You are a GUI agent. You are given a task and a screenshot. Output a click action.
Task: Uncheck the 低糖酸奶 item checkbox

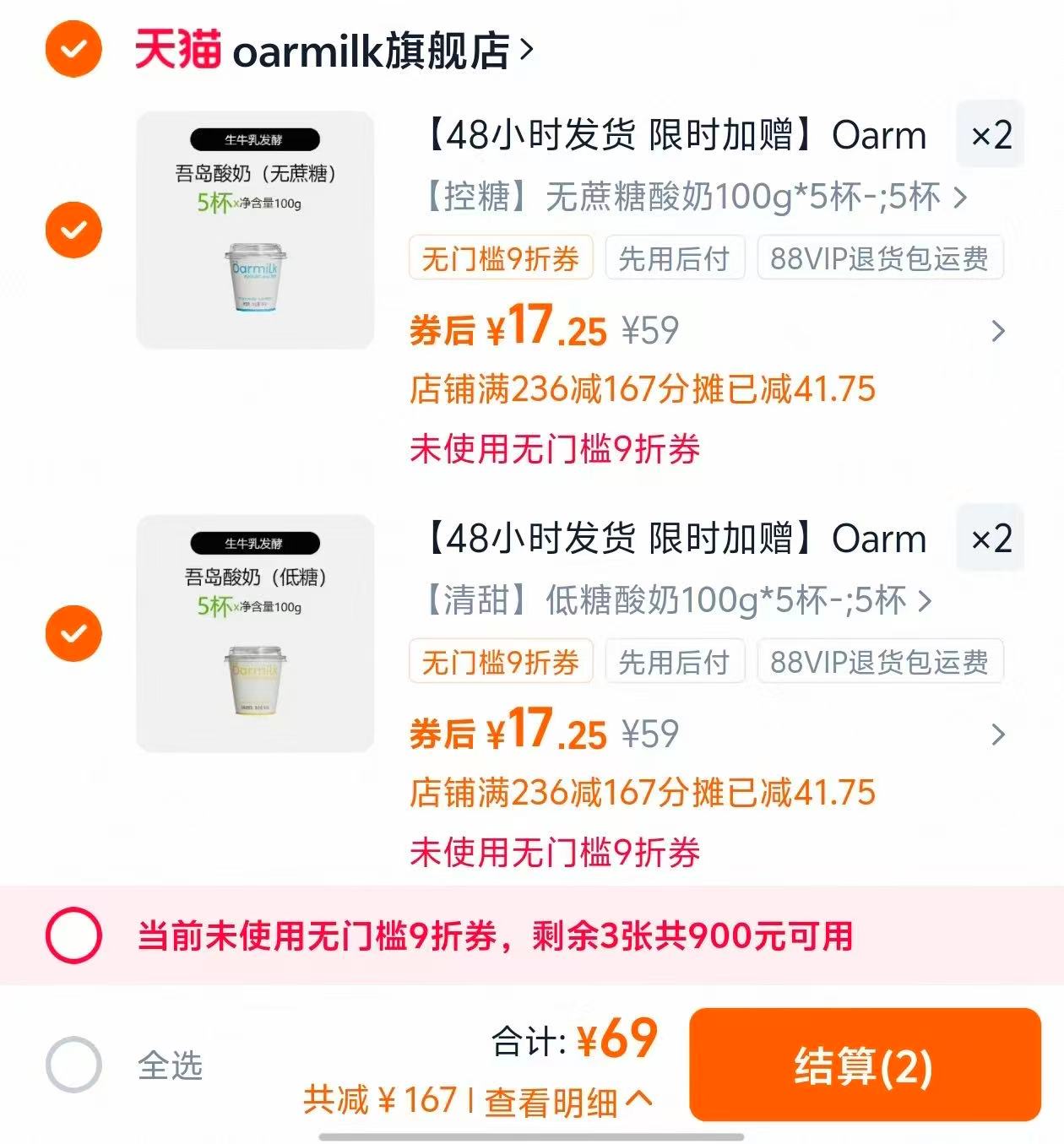tap(74, 632)
